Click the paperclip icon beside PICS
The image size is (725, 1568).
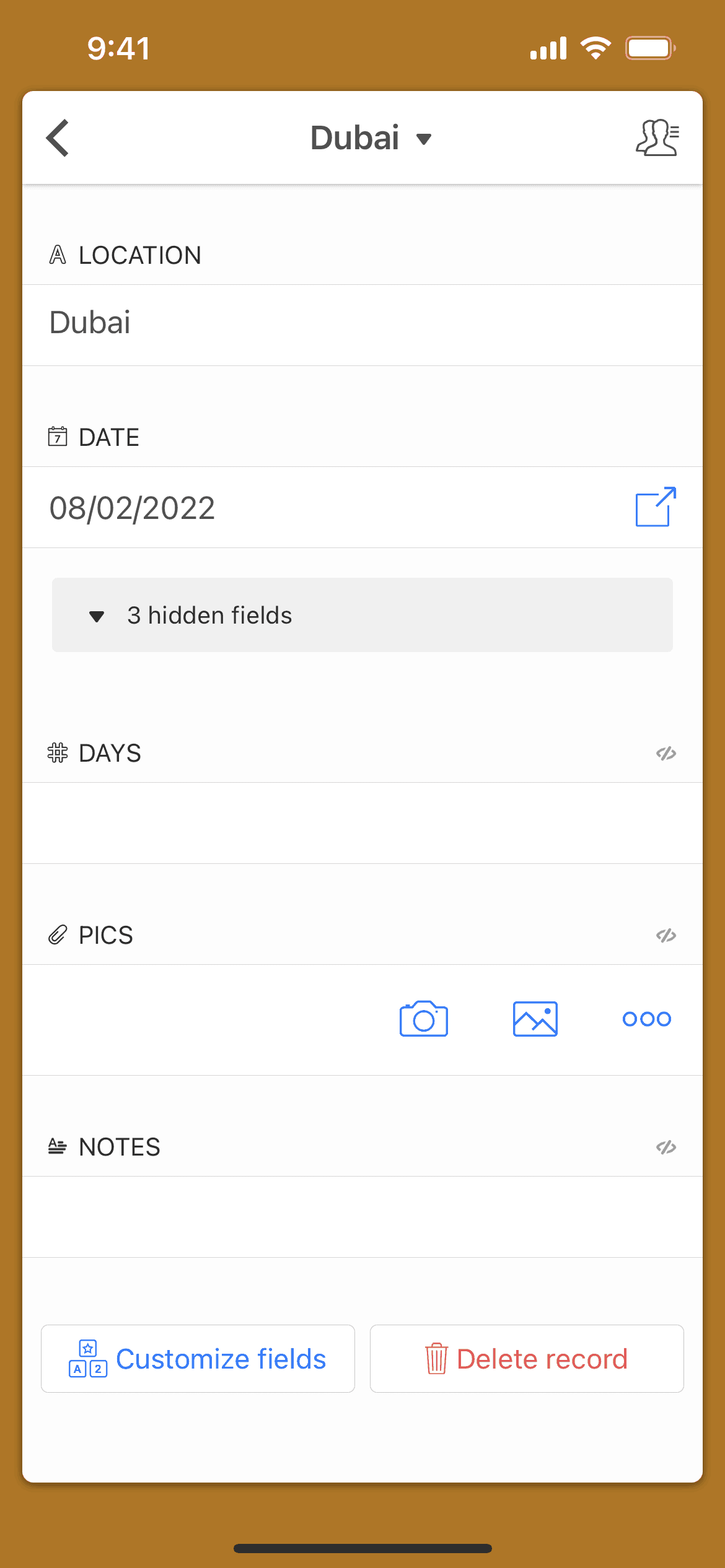[58, 935]
